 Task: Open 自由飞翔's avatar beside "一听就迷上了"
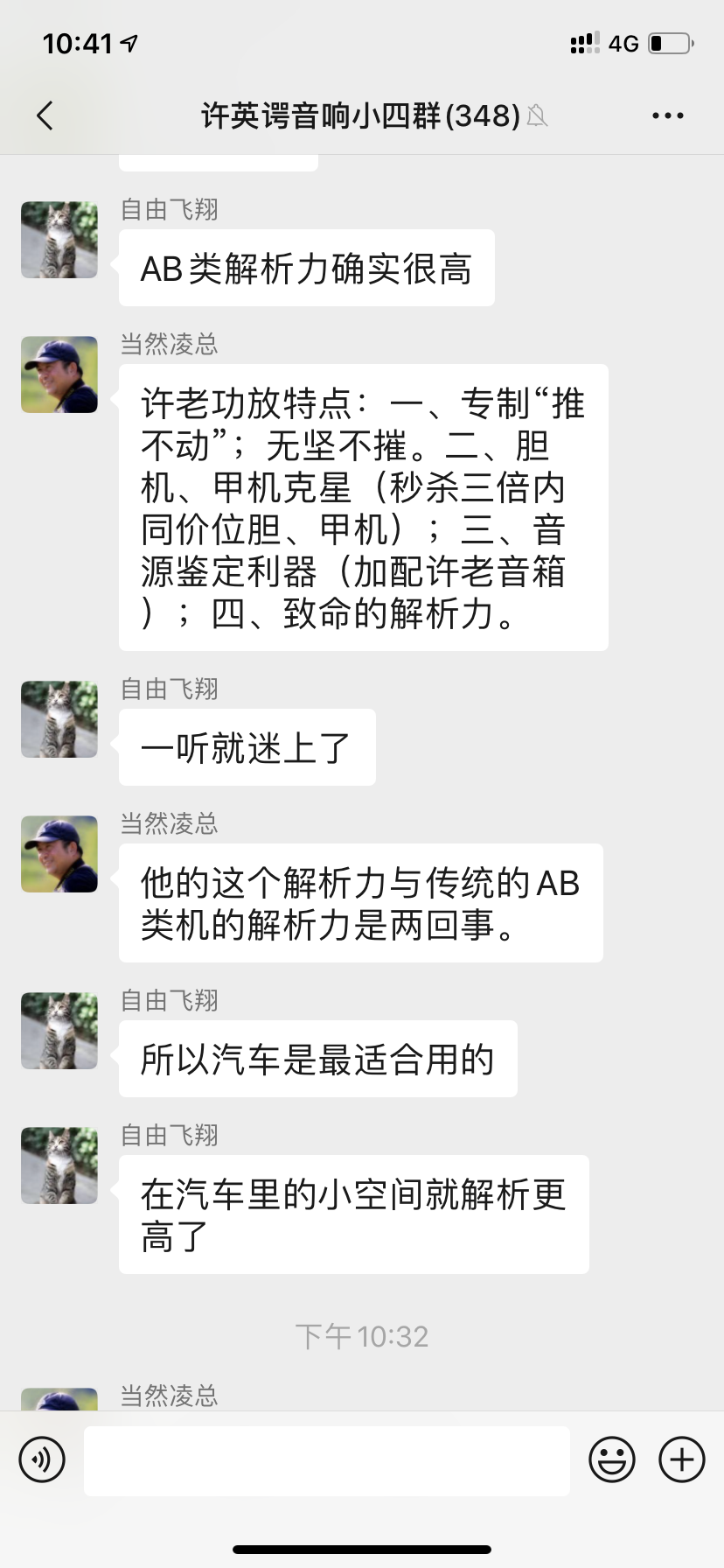tap(59, 719)
